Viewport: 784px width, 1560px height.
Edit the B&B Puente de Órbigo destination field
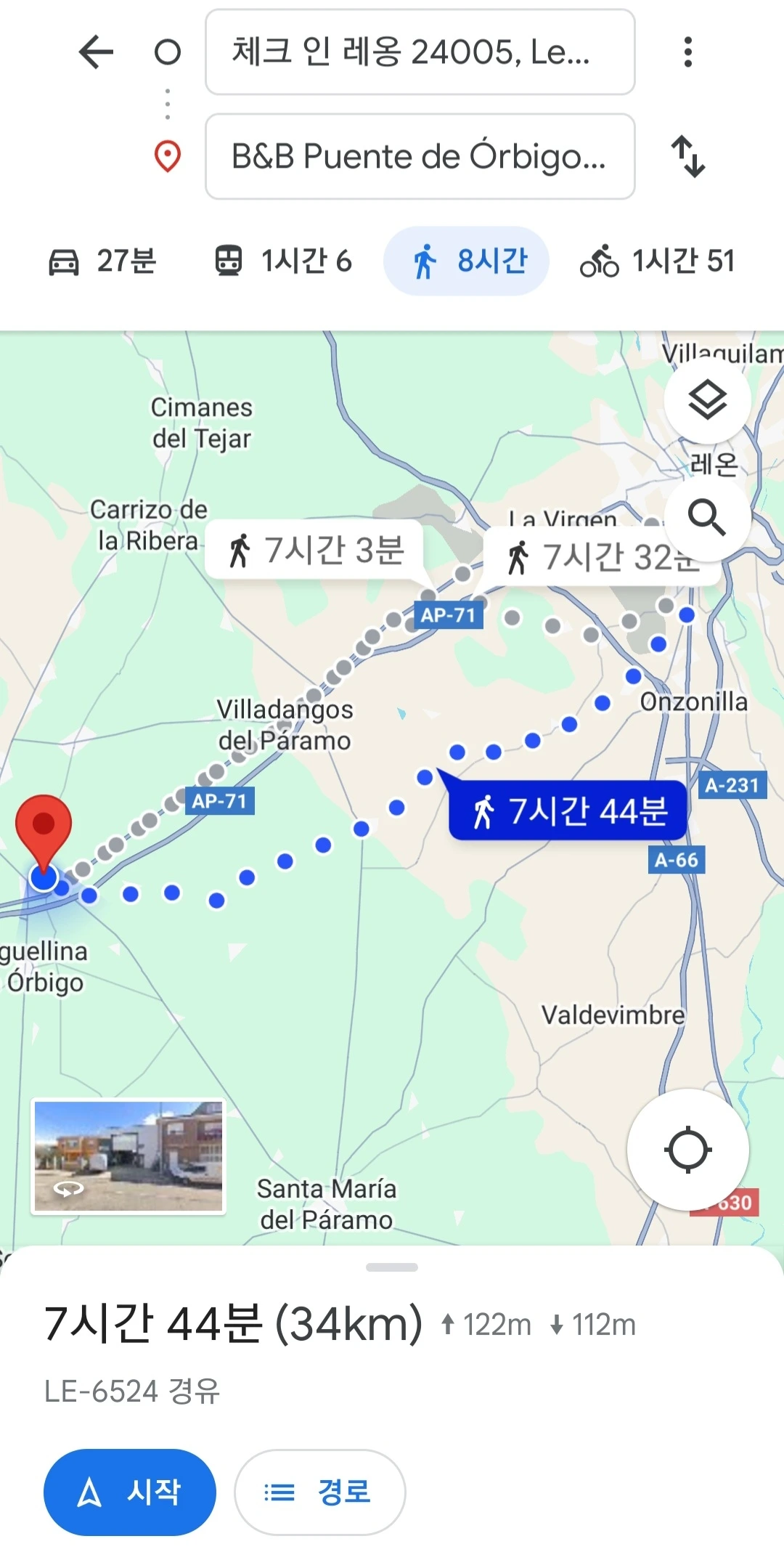(x=420, y=156)
